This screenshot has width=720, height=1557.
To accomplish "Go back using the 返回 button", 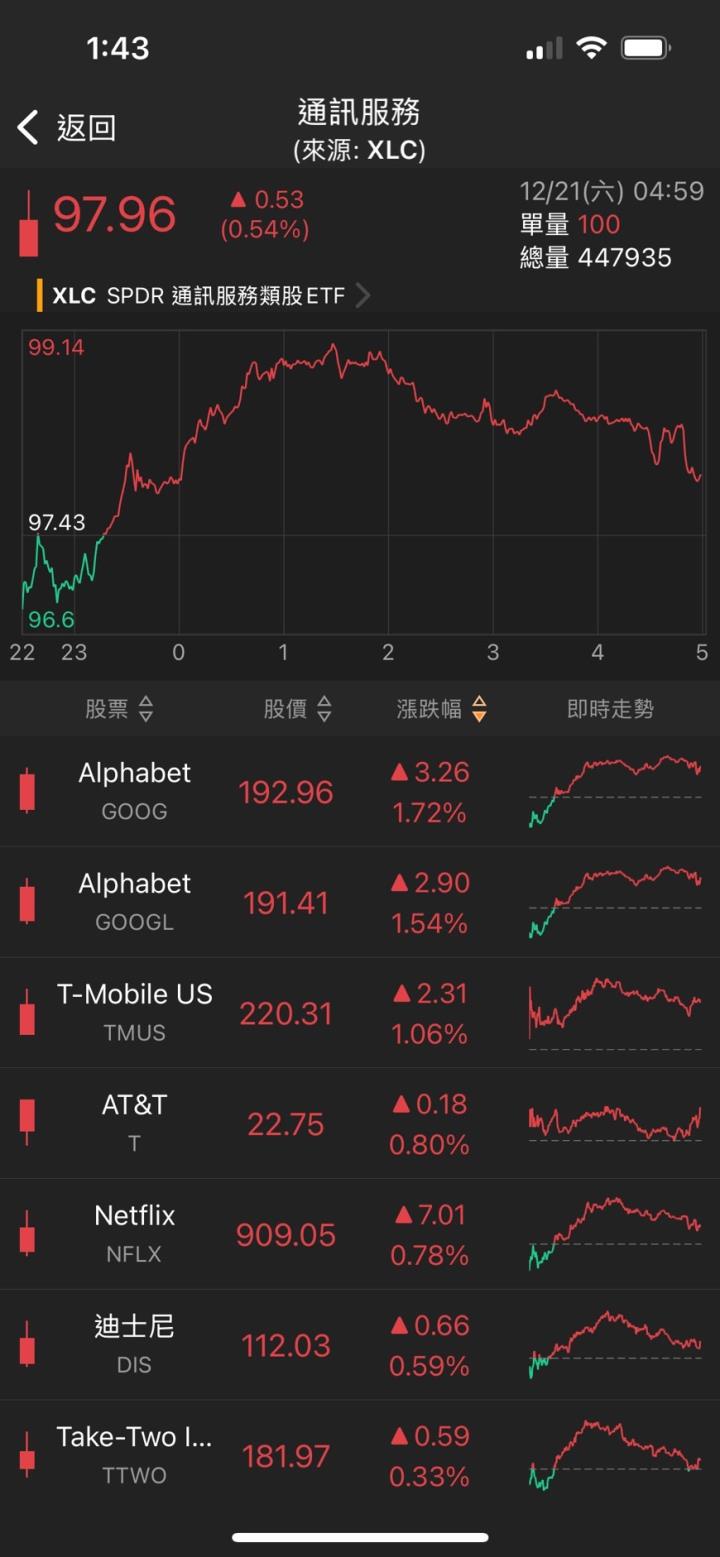I will [68, 128].
